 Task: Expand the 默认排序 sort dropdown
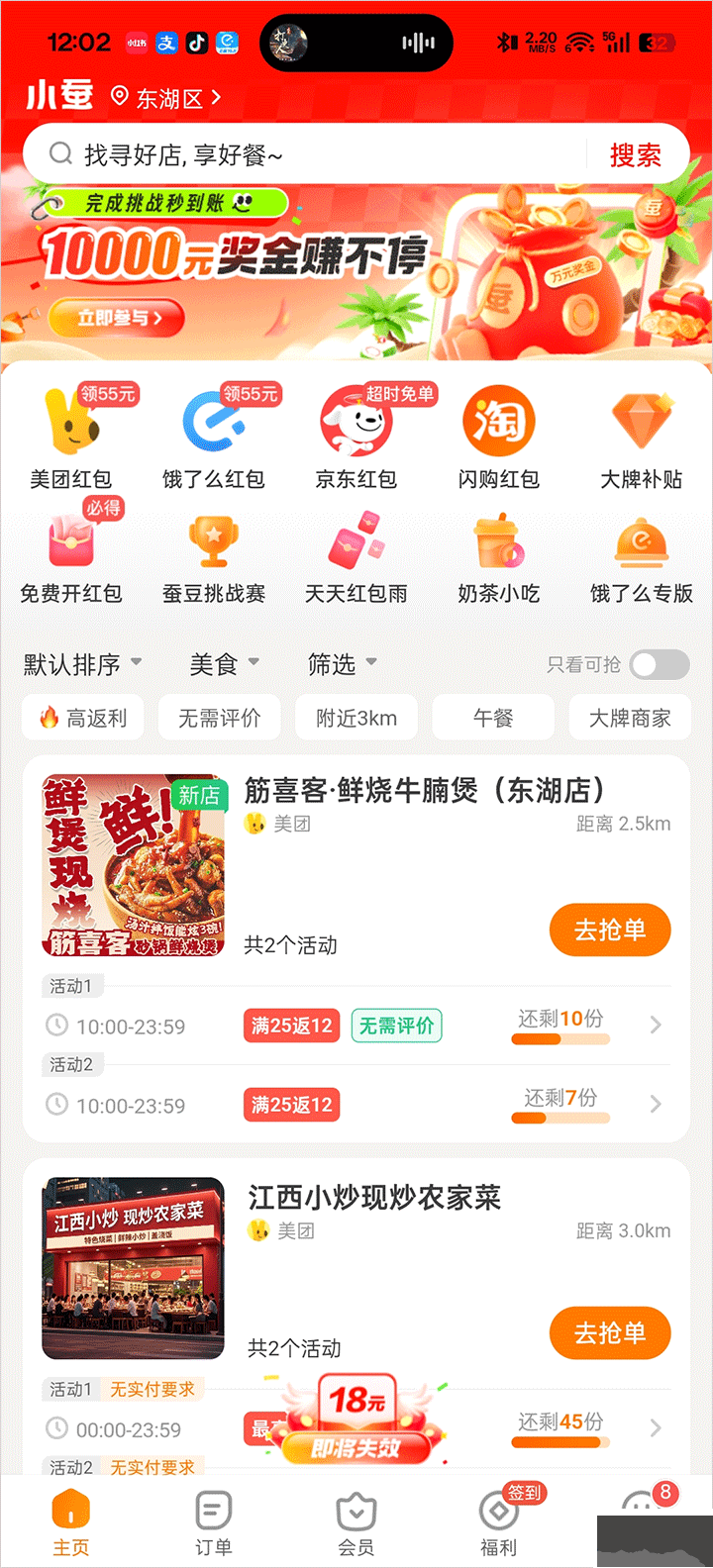coord(83,664)
